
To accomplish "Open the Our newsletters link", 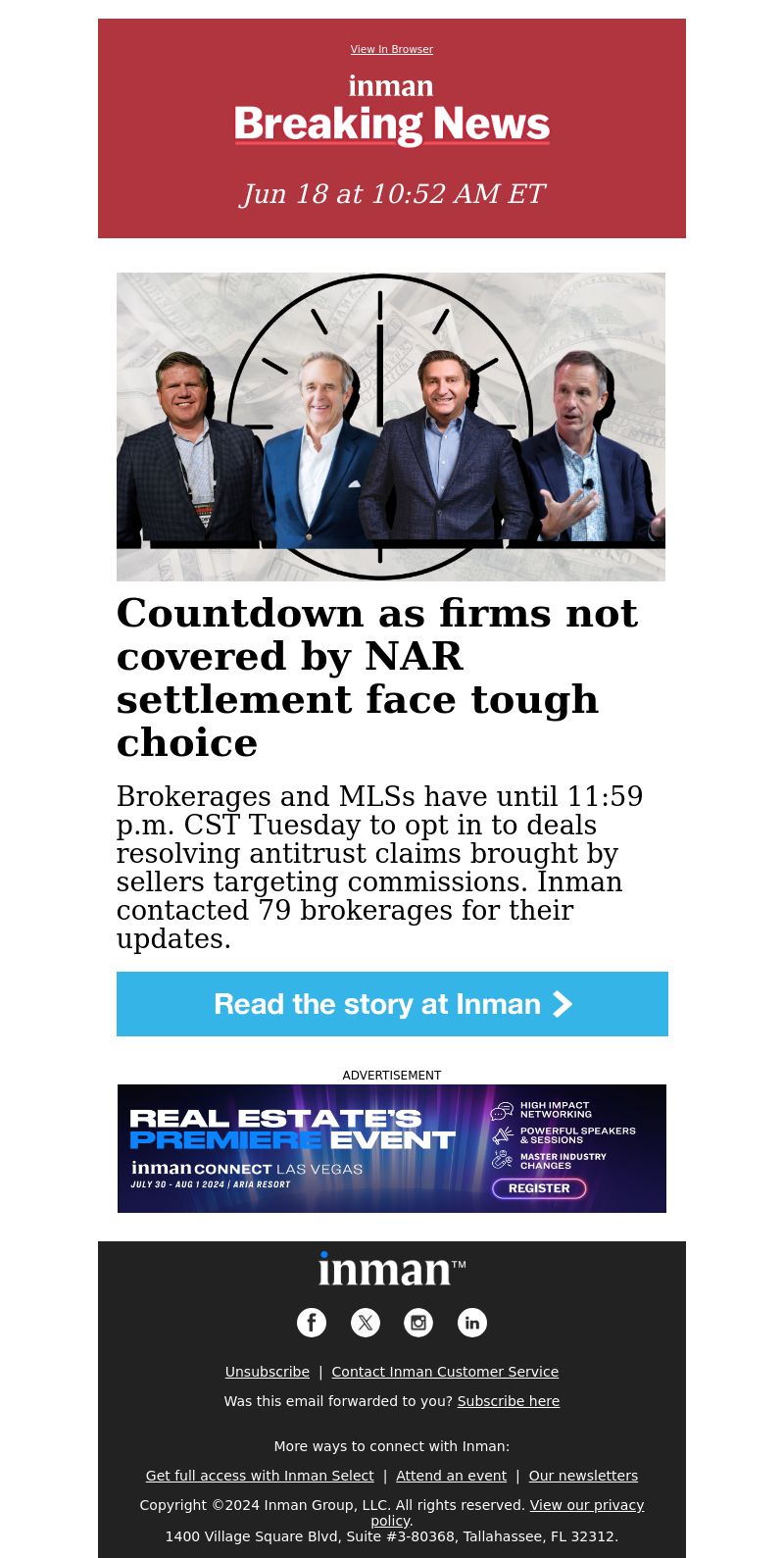I will coord(583,1476).
